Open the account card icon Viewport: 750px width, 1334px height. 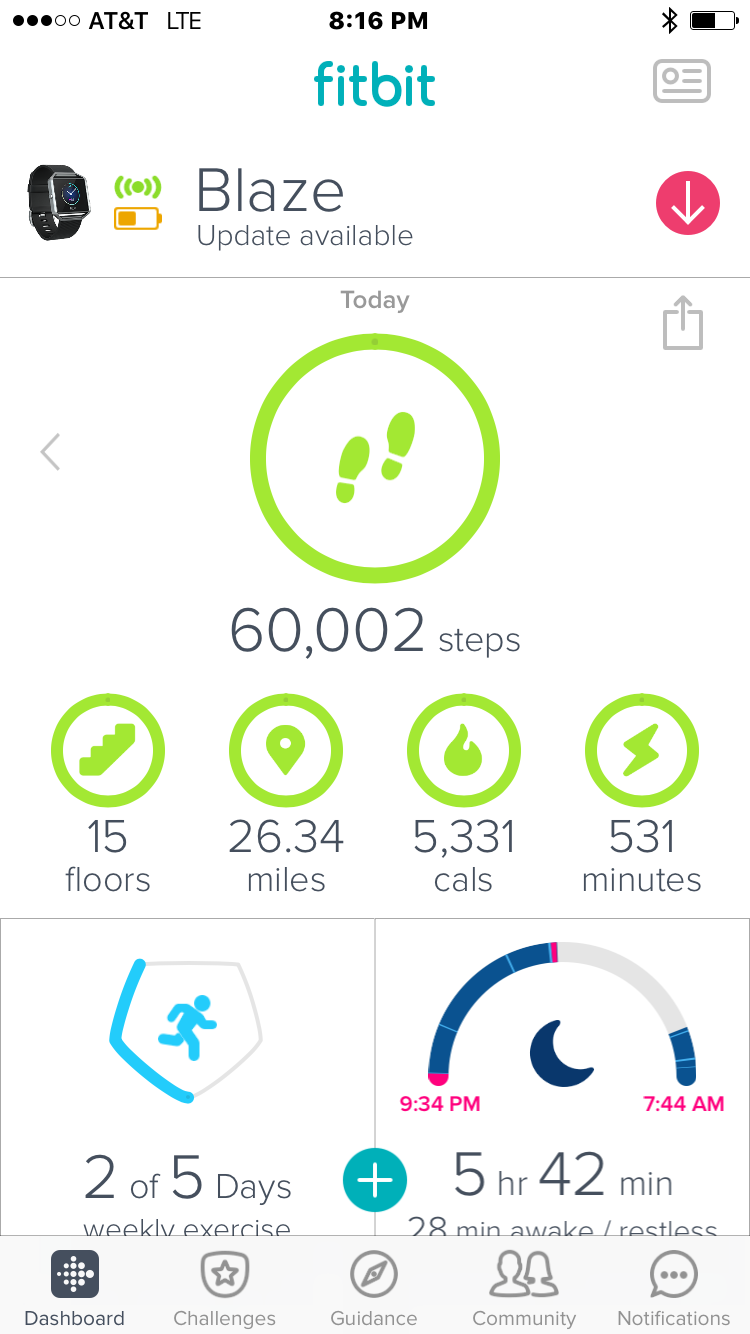(x=682, y=81)
